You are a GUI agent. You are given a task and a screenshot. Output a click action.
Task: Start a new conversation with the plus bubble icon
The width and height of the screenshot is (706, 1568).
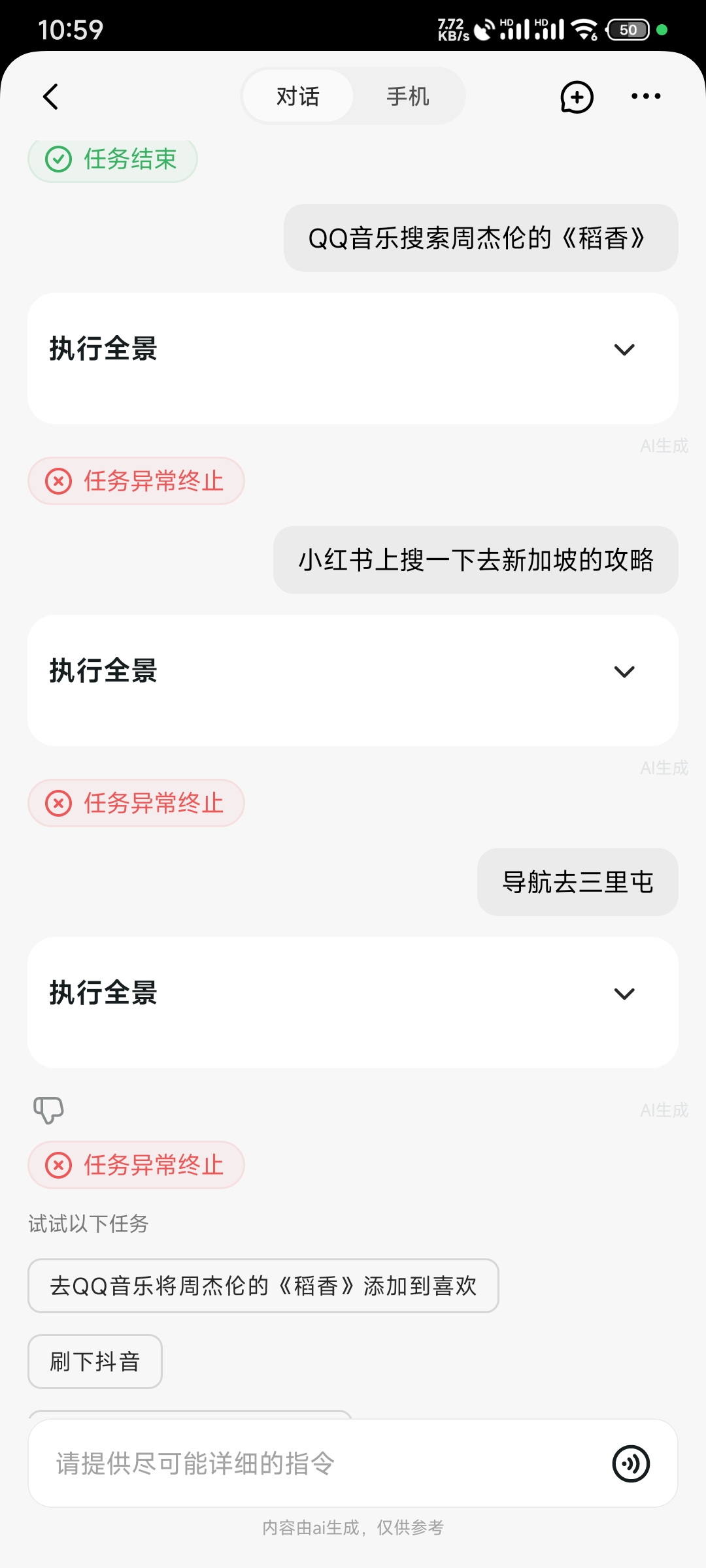[577, 97]
